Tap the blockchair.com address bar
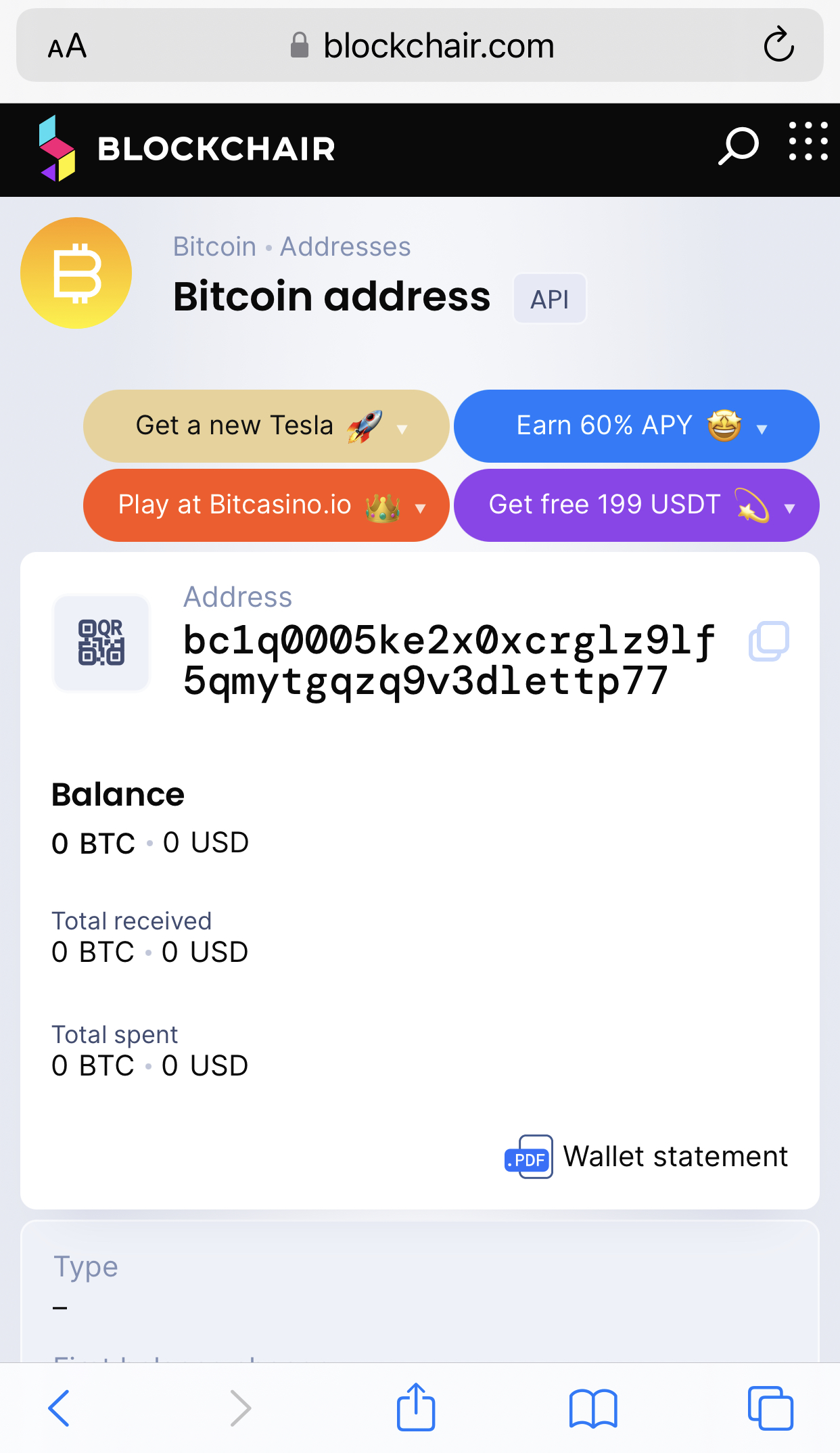The image size is (840, 1453). click(420, 45)
